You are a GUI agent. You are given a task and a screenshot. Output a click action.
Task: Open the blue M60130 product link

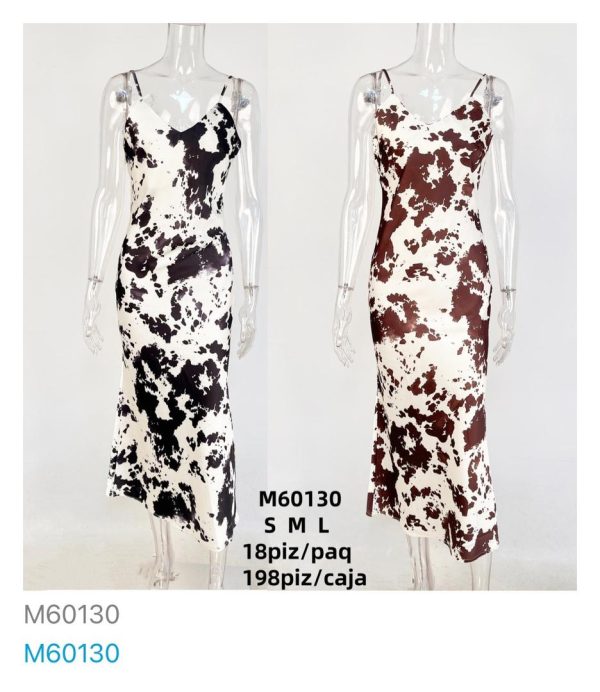tap(71, 655)
